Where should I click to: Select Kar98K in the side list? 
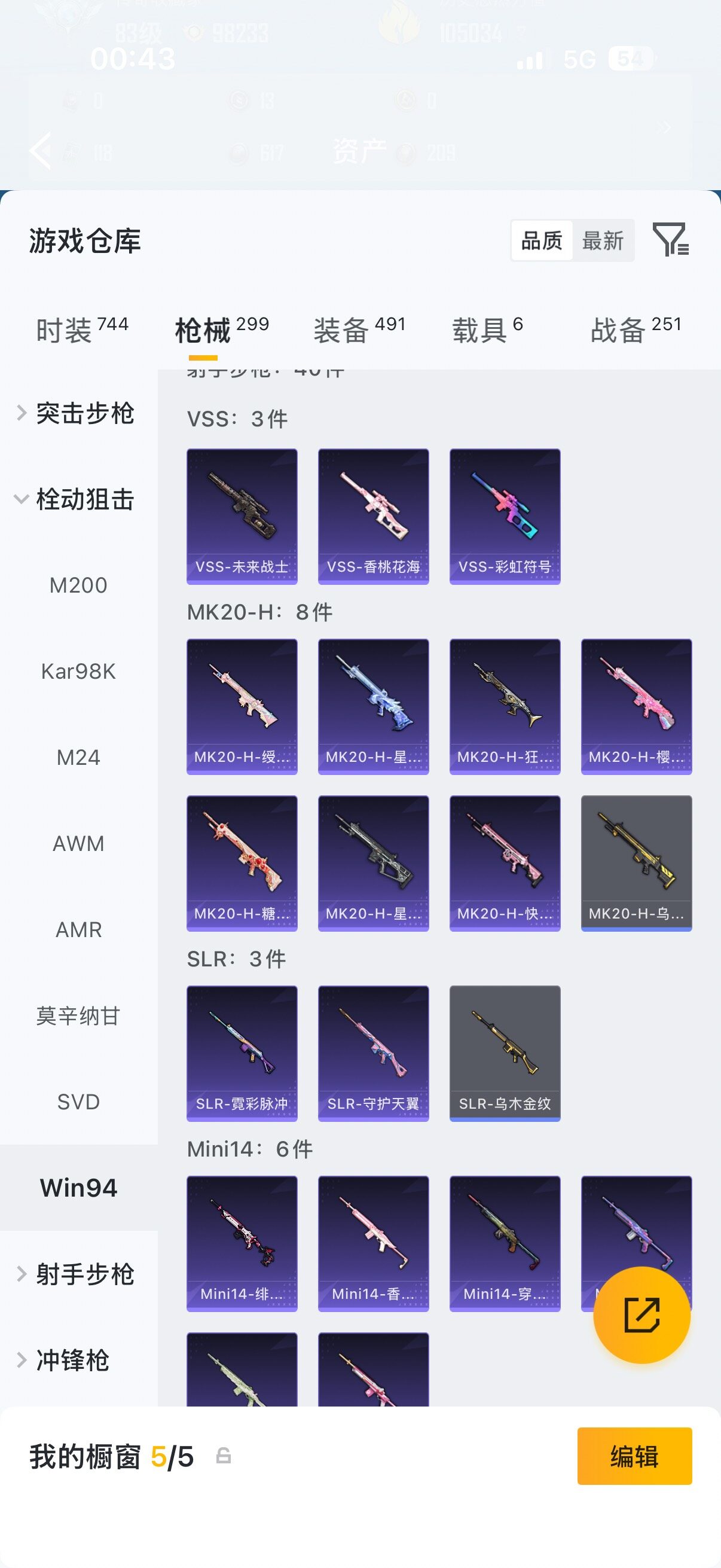(78, 672)
